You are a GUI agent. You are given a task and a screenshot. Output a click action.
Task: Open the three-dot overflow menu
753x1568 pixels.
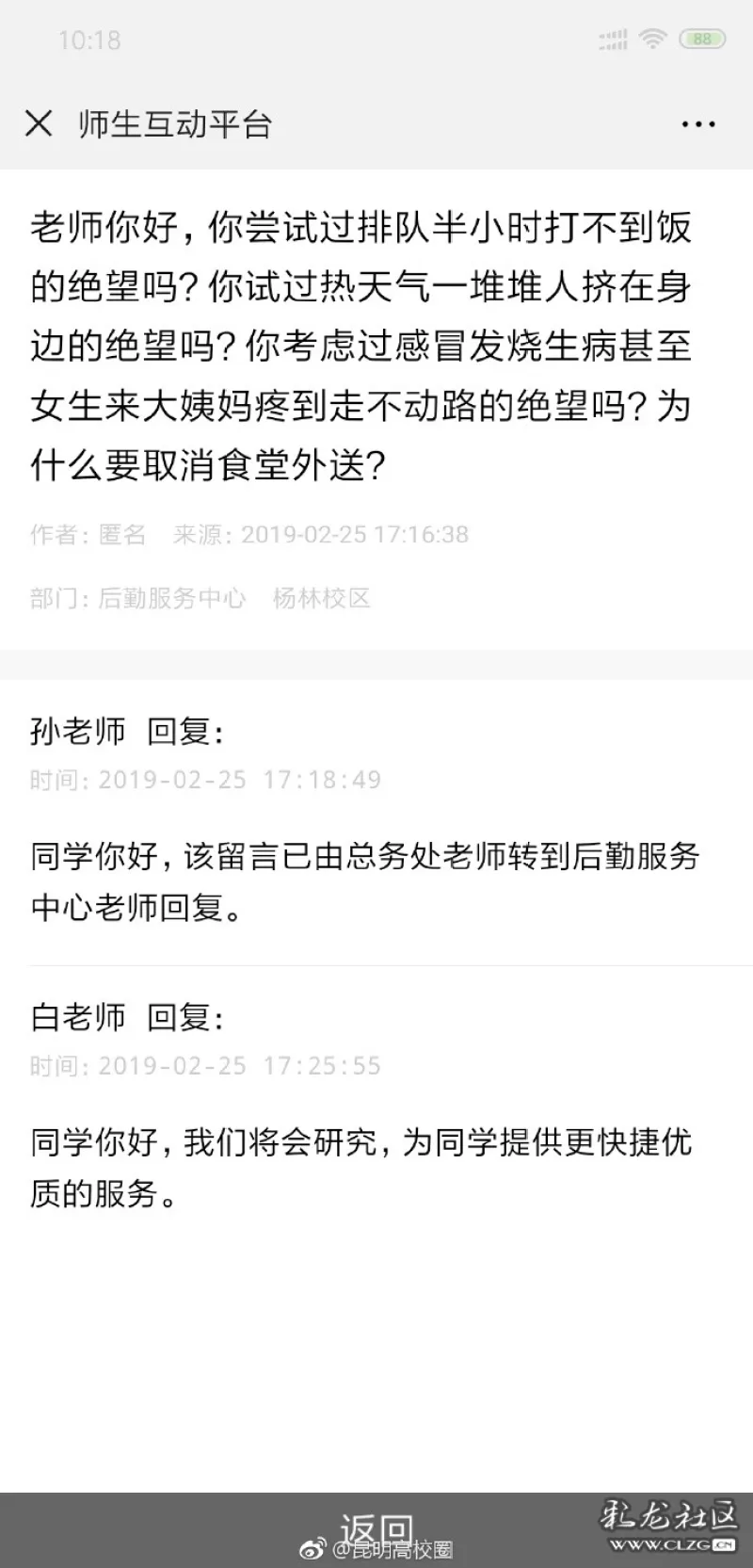click(x=698, y=124)
